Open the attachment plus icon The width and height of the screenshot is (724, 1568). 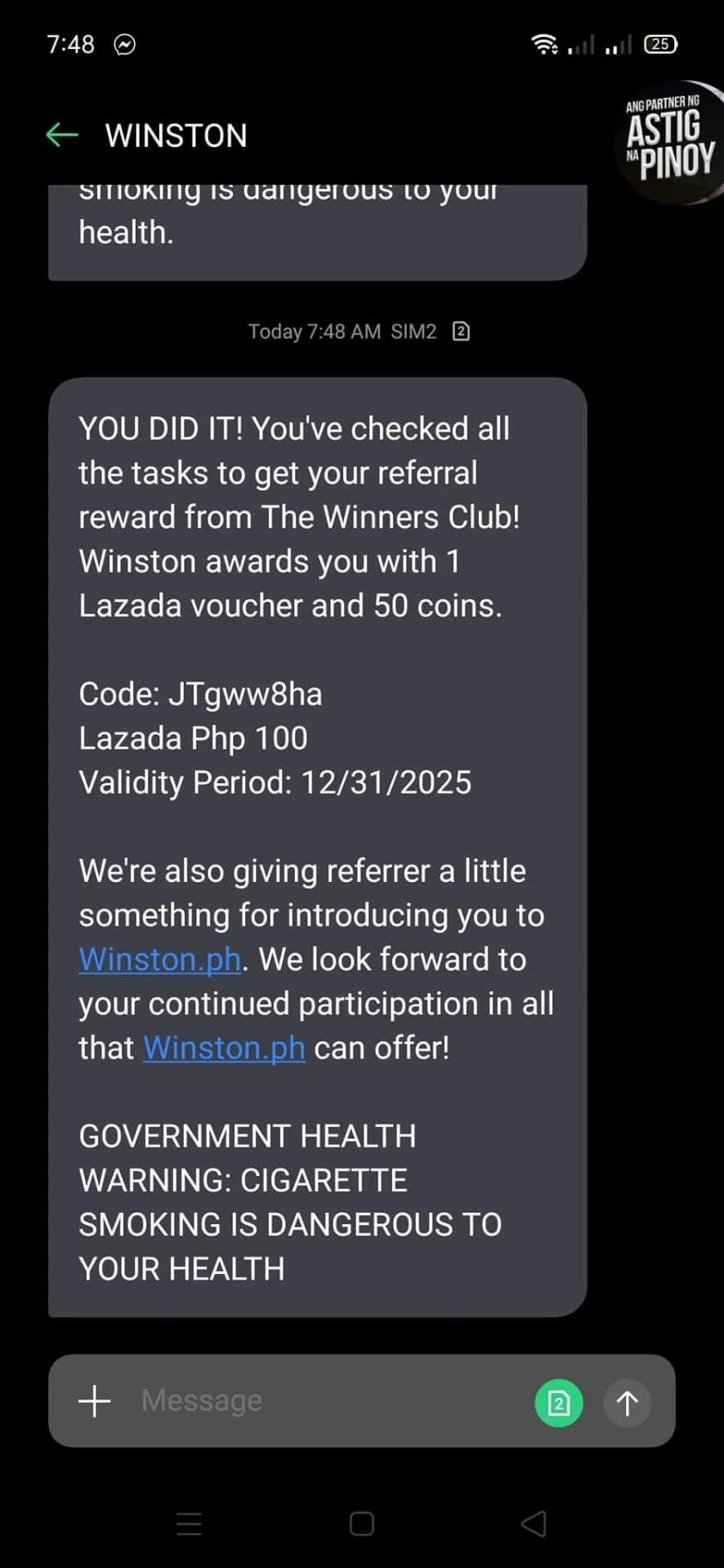tap(95, 1401)
